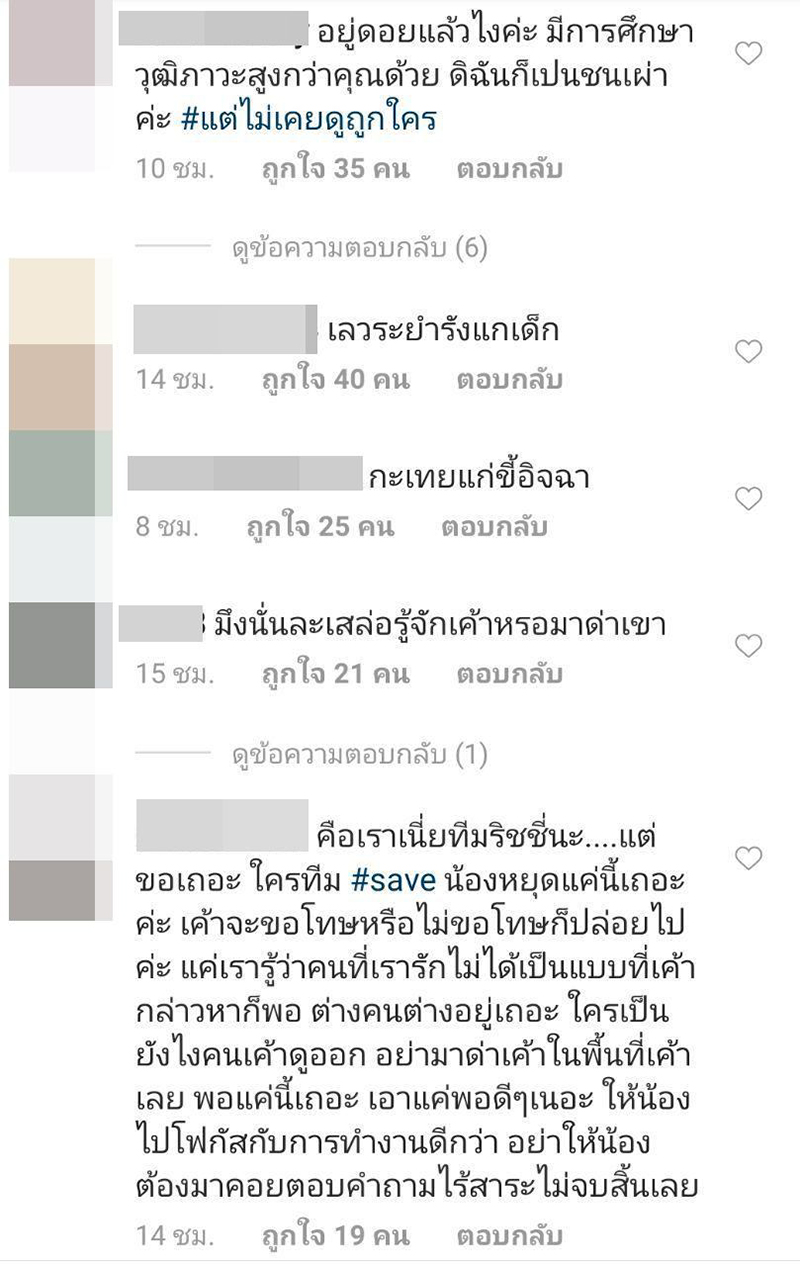Reply to the comment กะเทยแก่ขี้อิจฉา

click(x=494, y=527)
